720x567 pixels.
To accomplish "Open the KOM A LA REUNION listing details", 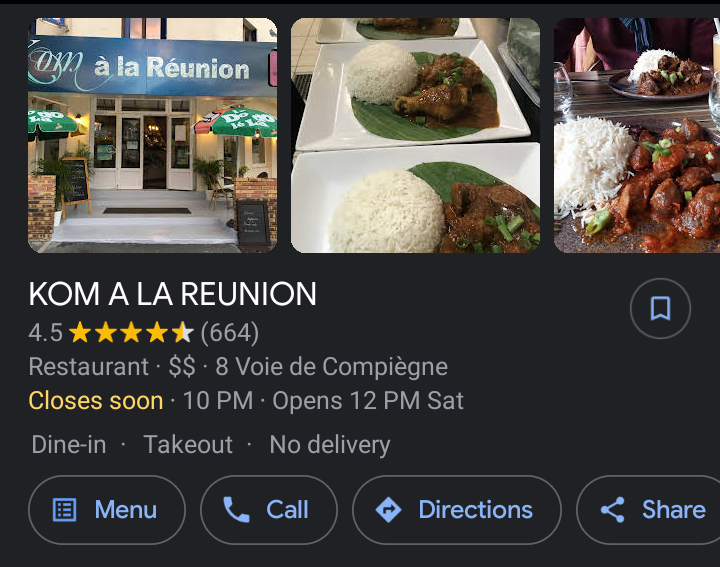I will [x=173, y=294].
